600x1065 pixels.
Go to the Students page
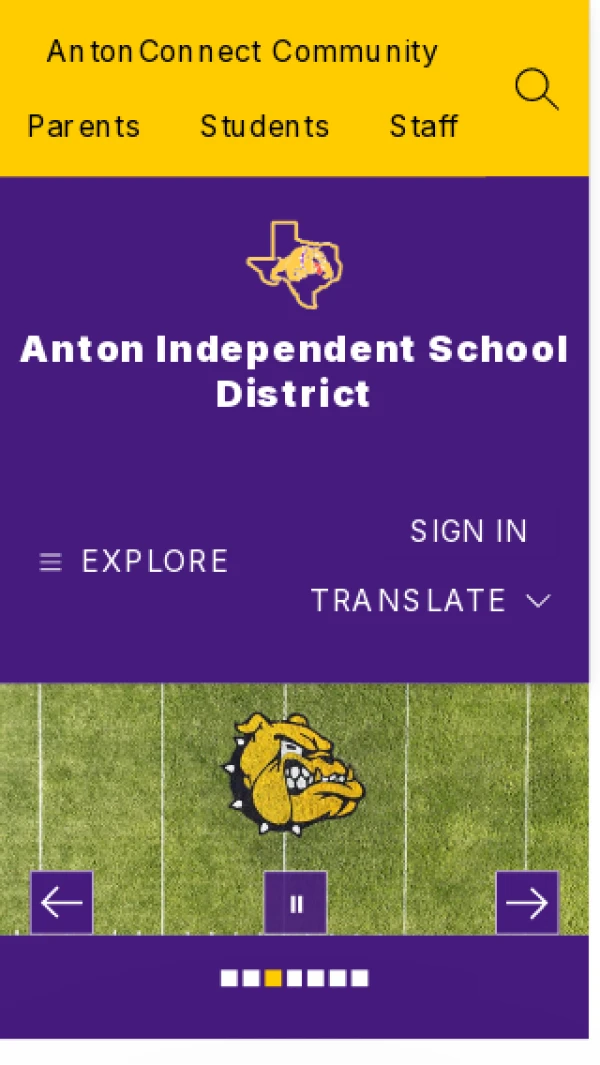[265, 126]
